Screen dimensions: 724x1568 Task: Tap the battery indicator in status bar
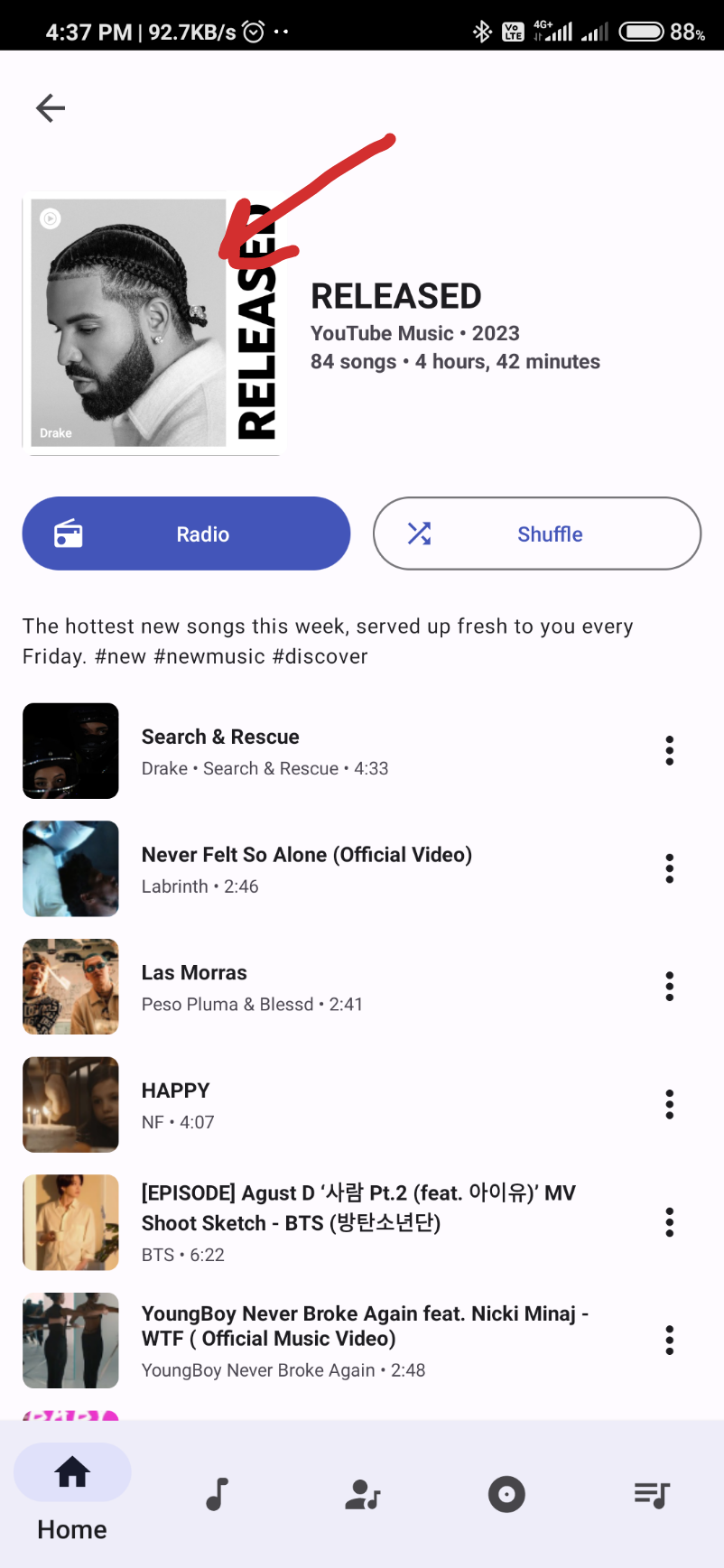pos(643,30)
